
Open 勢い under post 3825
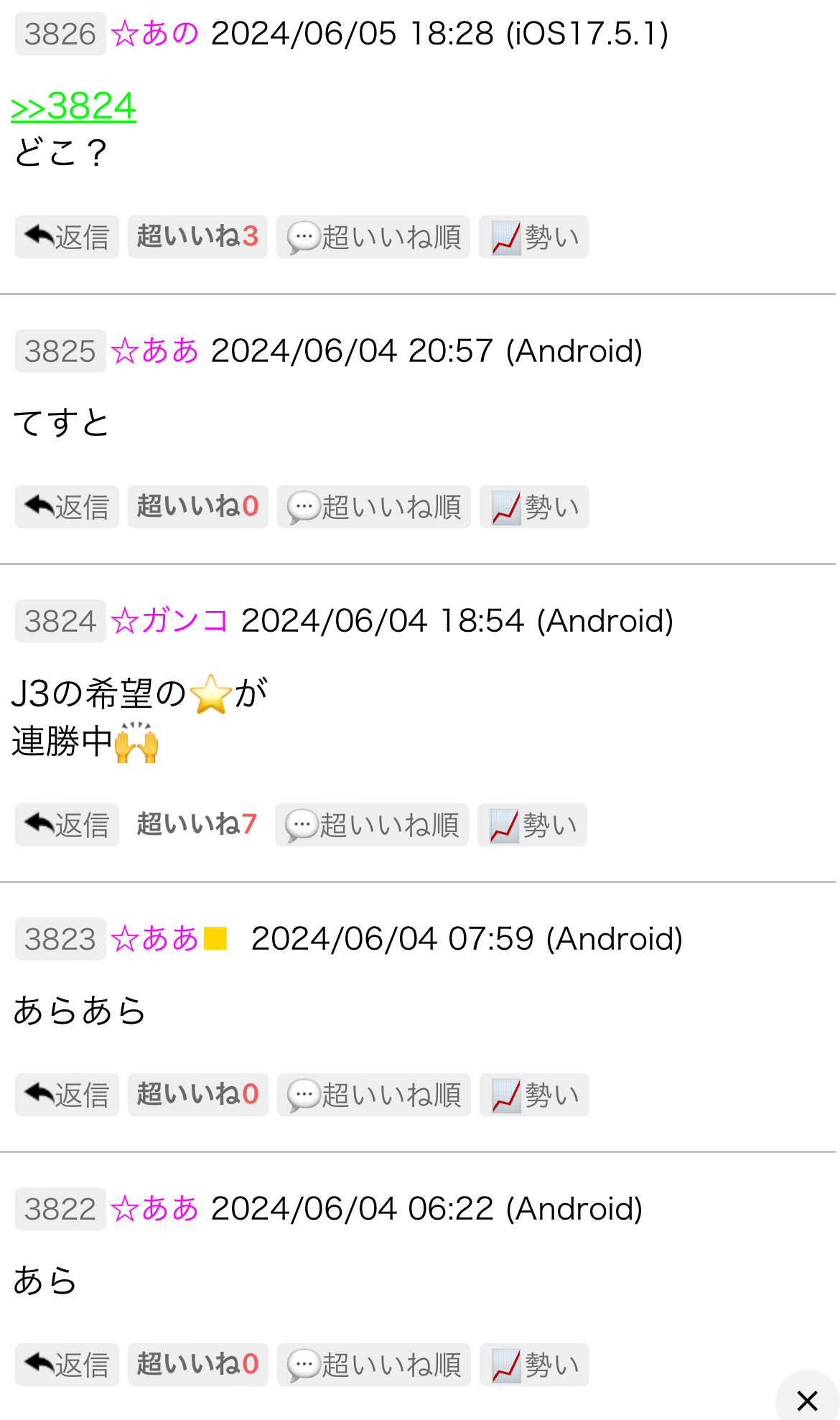coord(534,507)
